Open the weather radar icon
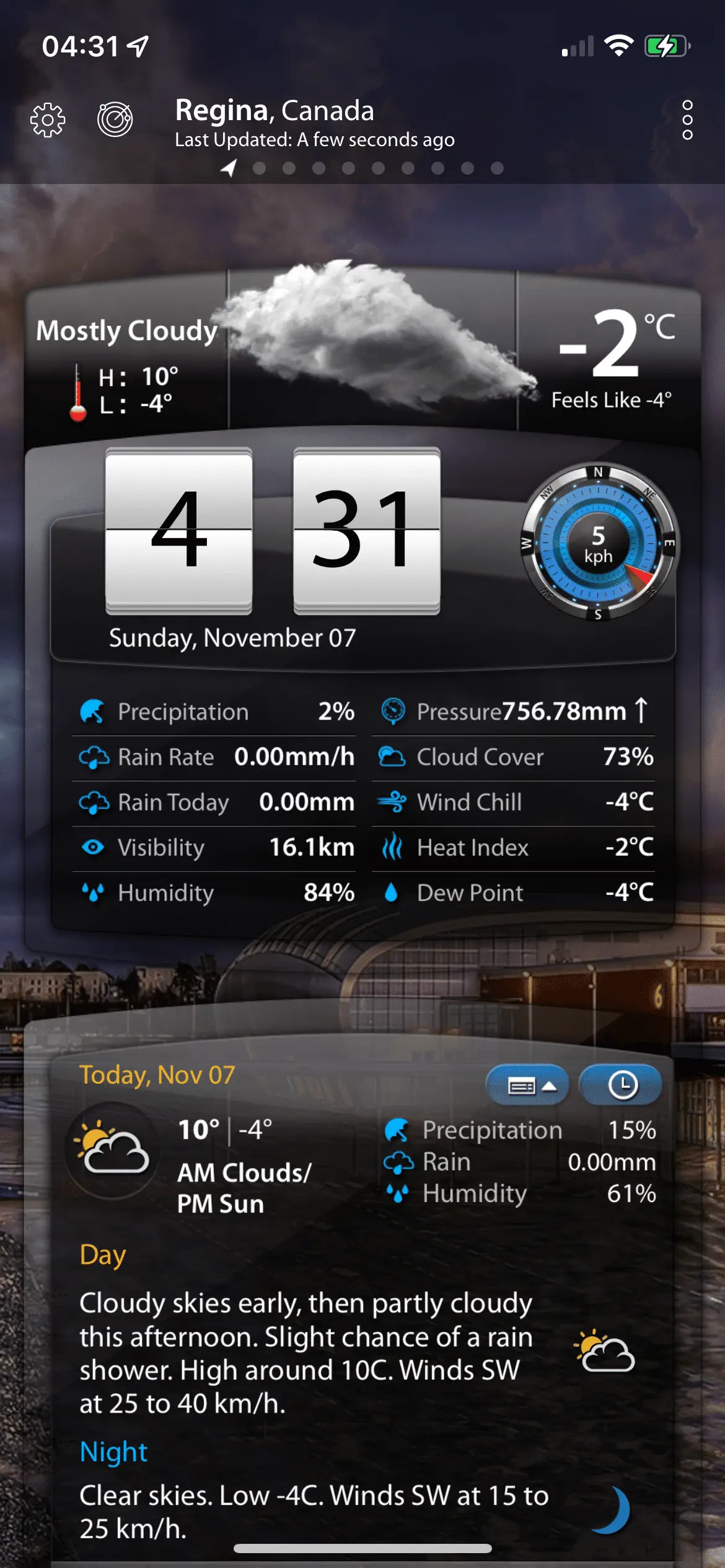 tap(115, 119)
